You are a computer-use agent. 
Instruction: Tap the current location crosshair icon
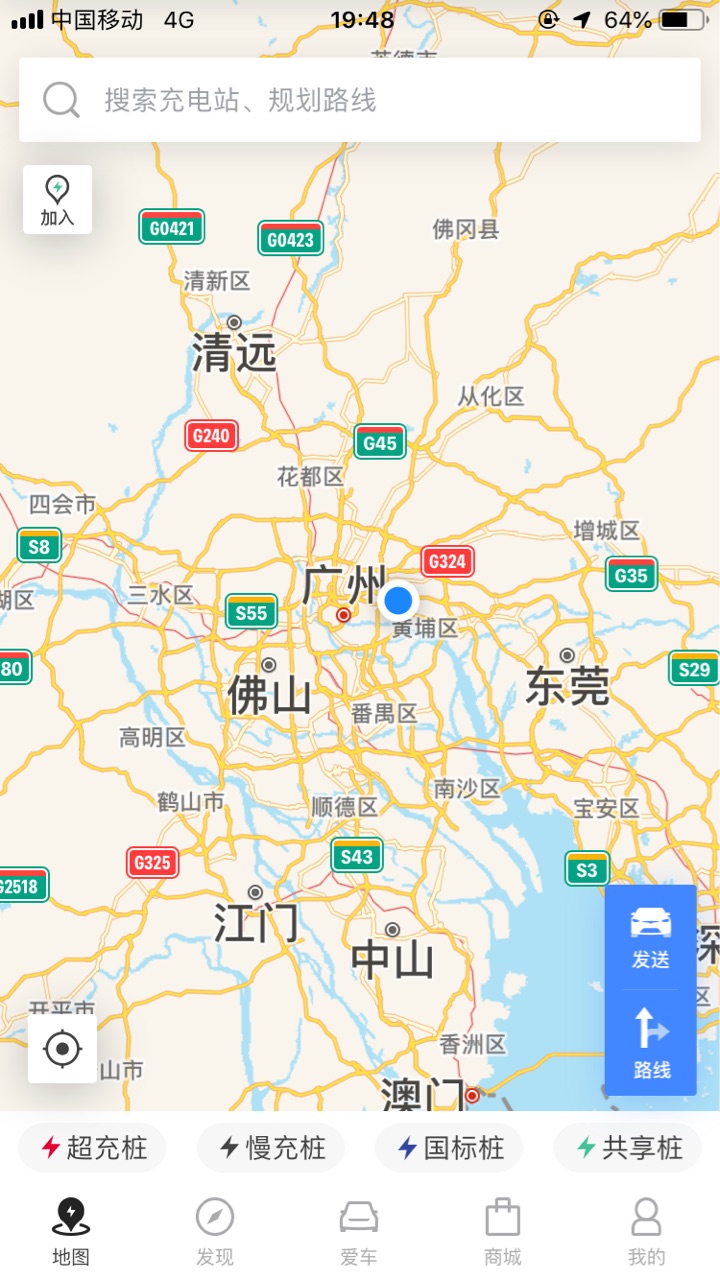click(x=62, y=1048)
